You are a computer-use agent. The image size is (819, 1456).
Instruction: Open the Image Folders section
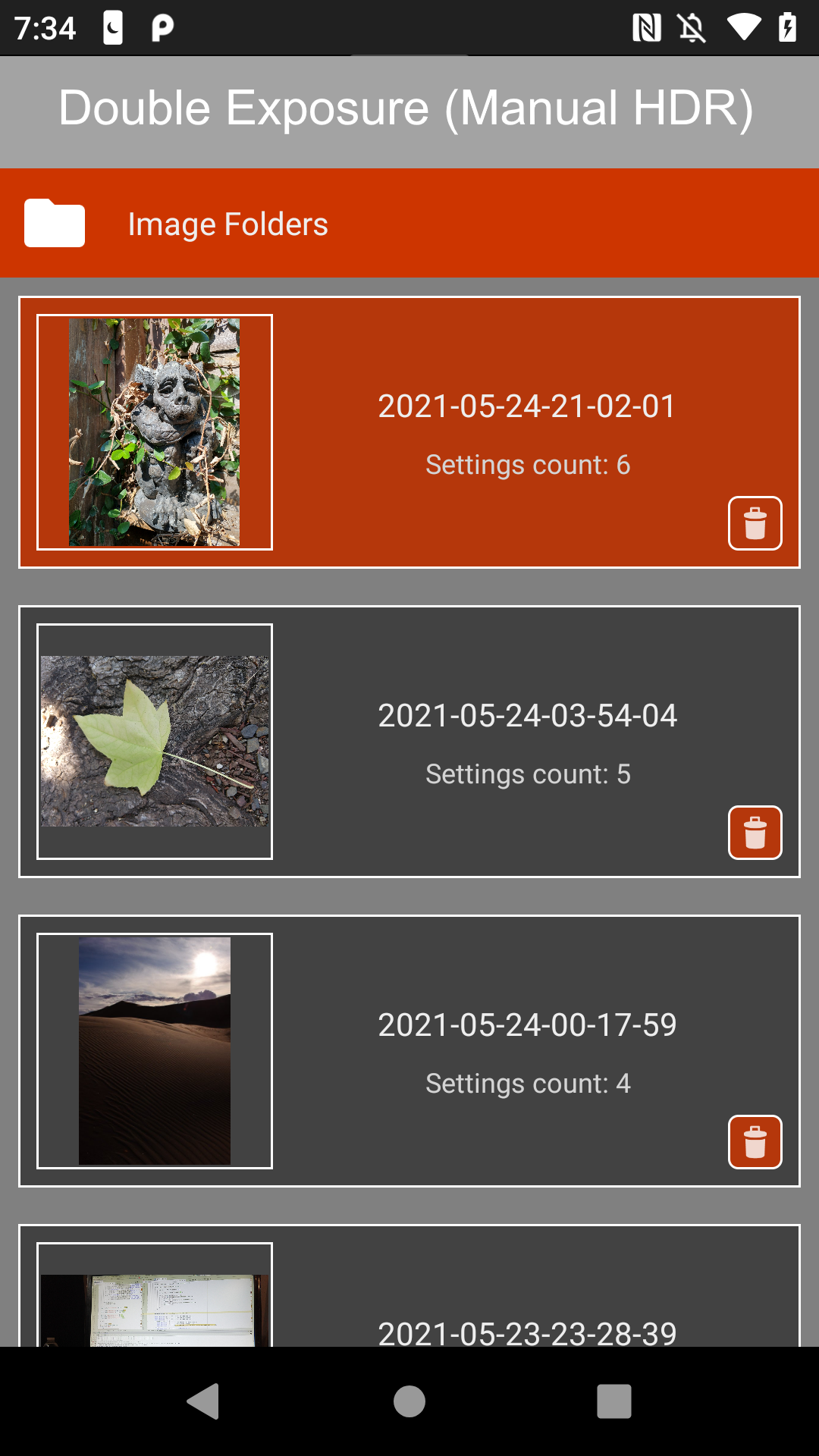[409, 223]
